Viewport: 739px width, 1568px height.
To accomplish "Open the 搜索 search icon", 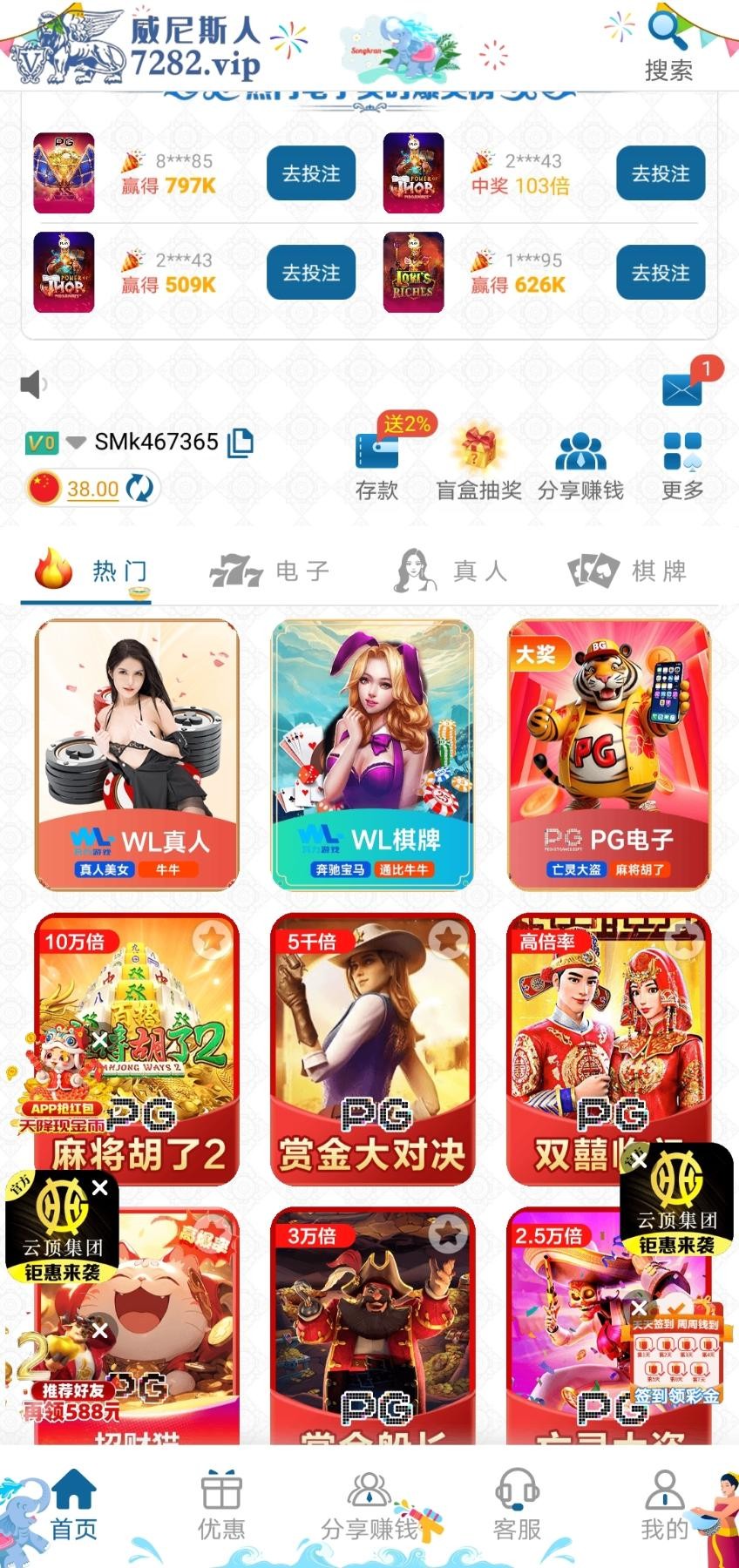I will click(x=668, y=42).
